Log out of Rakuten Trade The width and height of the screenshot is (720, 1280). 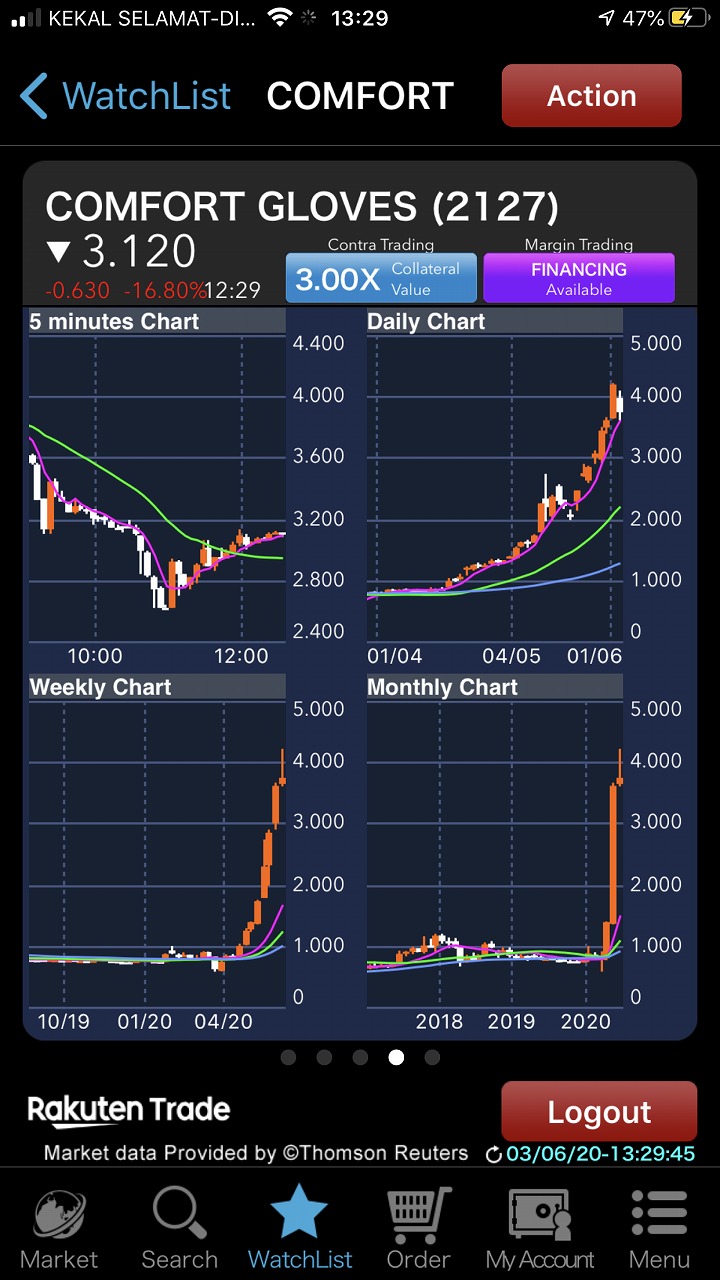(598, 1112)
